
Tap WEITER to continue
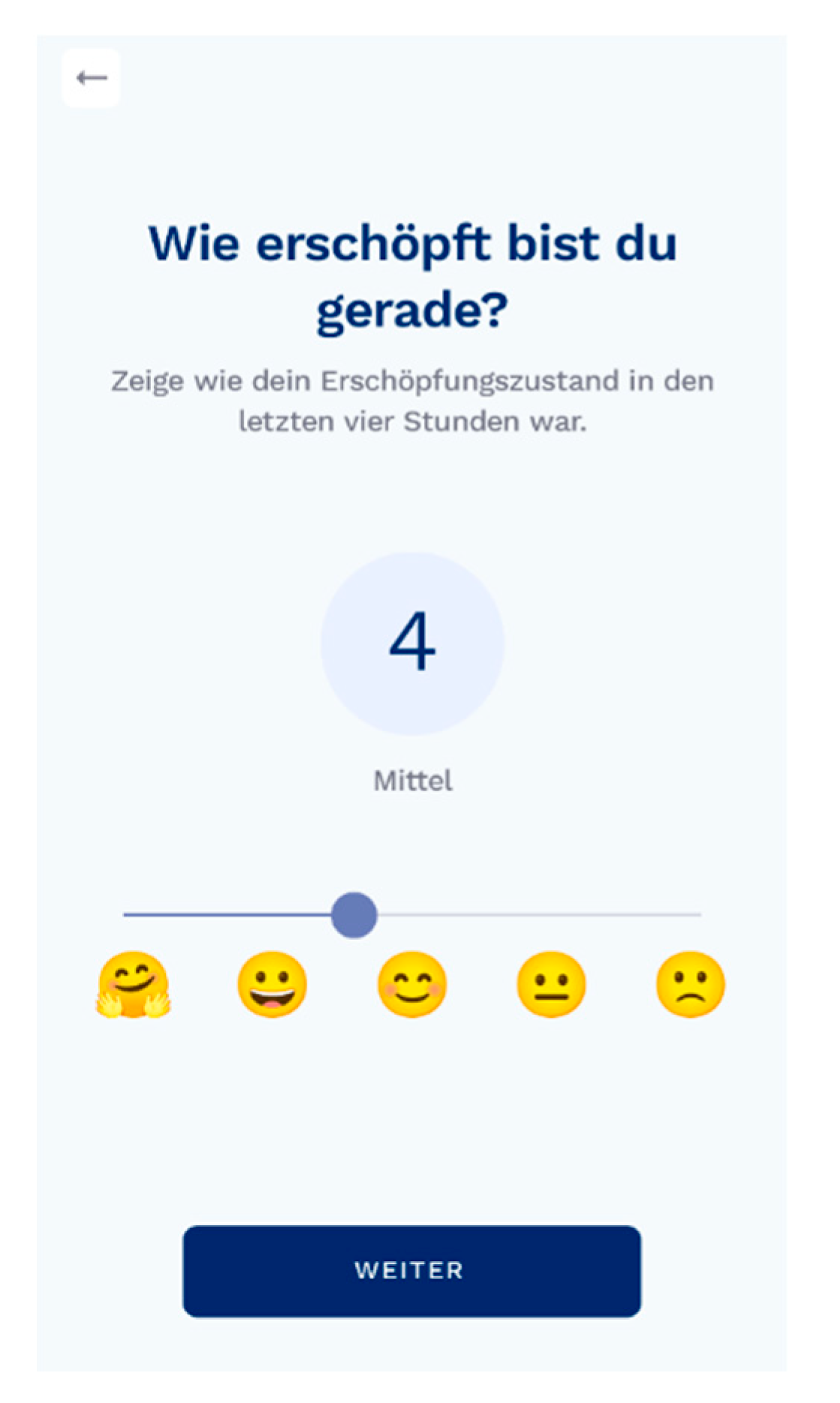pos(411,1270)
